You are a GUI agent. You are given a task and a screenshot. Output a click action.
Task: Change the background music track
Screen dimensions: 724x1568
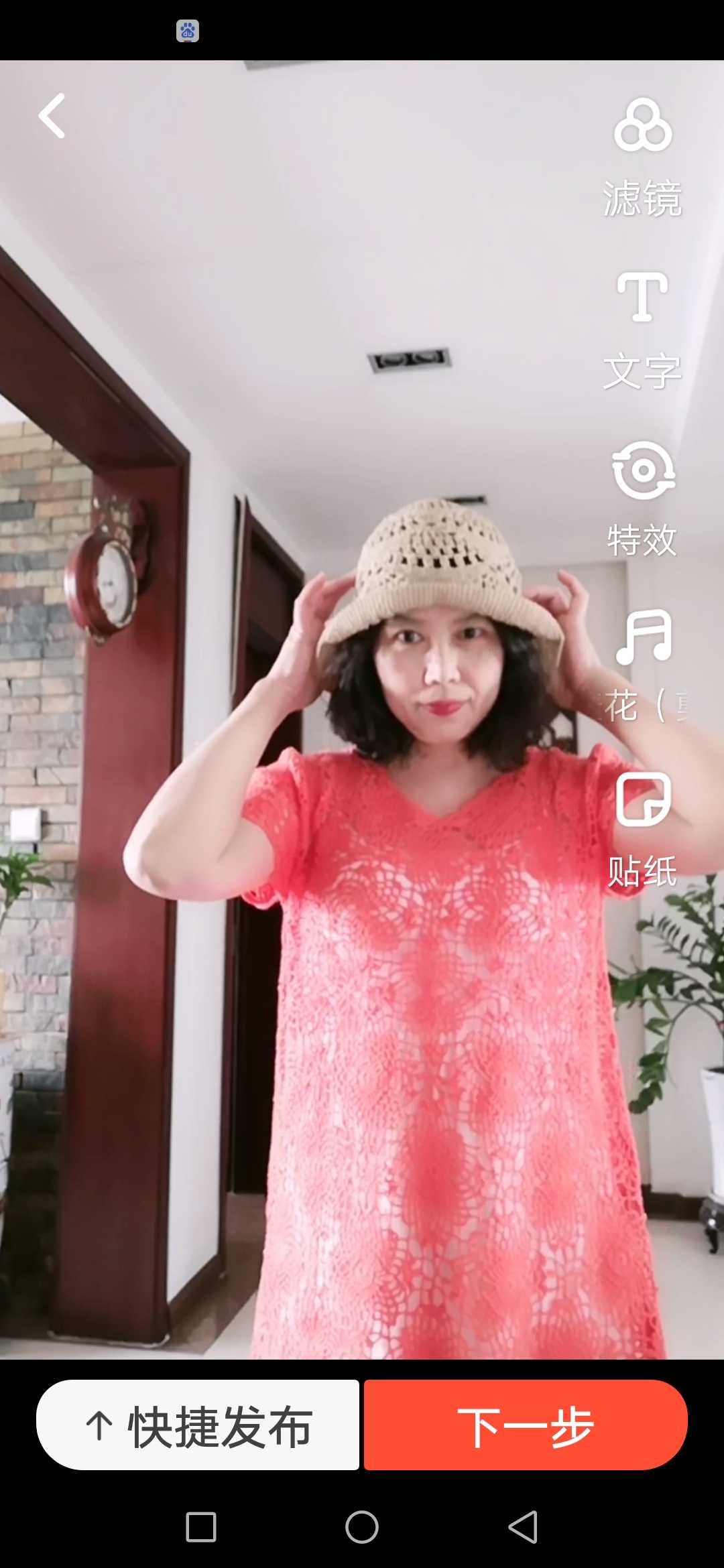click(644, 665)
